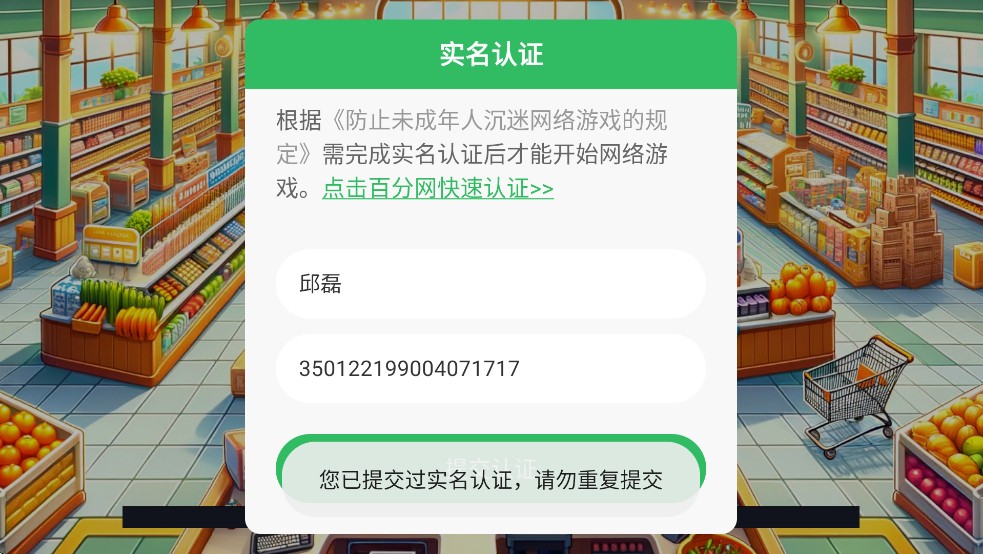This screenshot has height=554, width=983.
Task: Open the 点击百分网快速认证 link
Action: [x=437, y=189]
